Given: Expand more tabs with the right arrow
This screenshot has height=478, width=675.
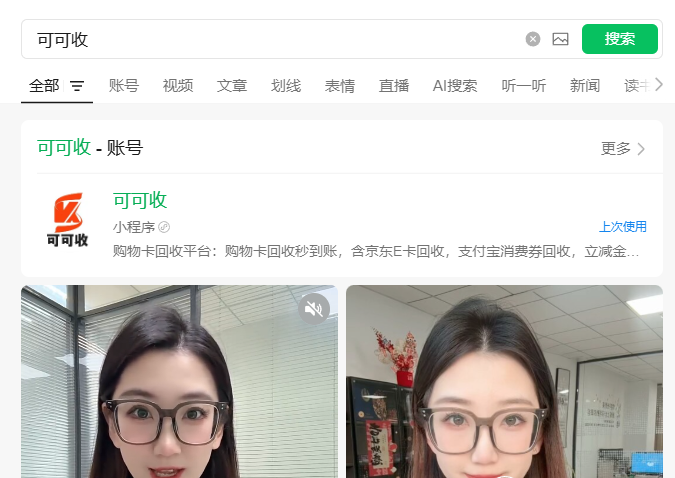Looking at the screenshot, I should pyautogui.click(x=659, y=86).
